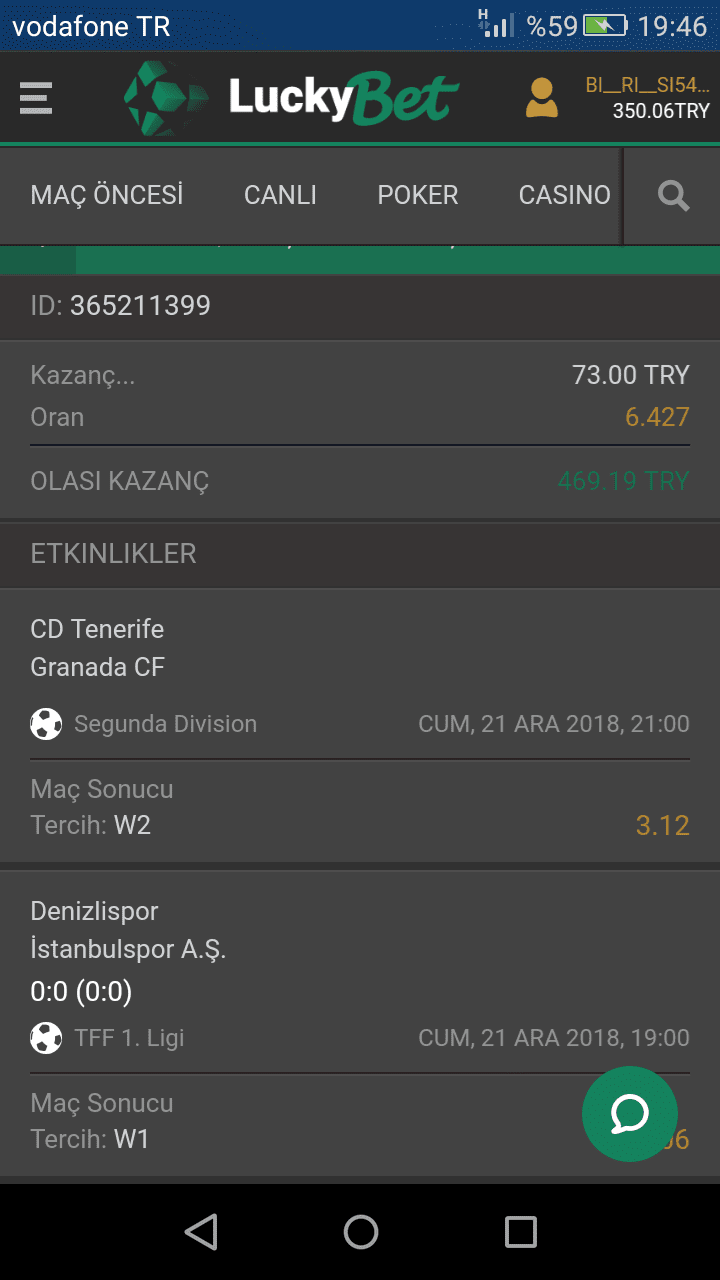Open the hamburger menu
This screenshot has height=1280, width=720.
pos(36,98)
